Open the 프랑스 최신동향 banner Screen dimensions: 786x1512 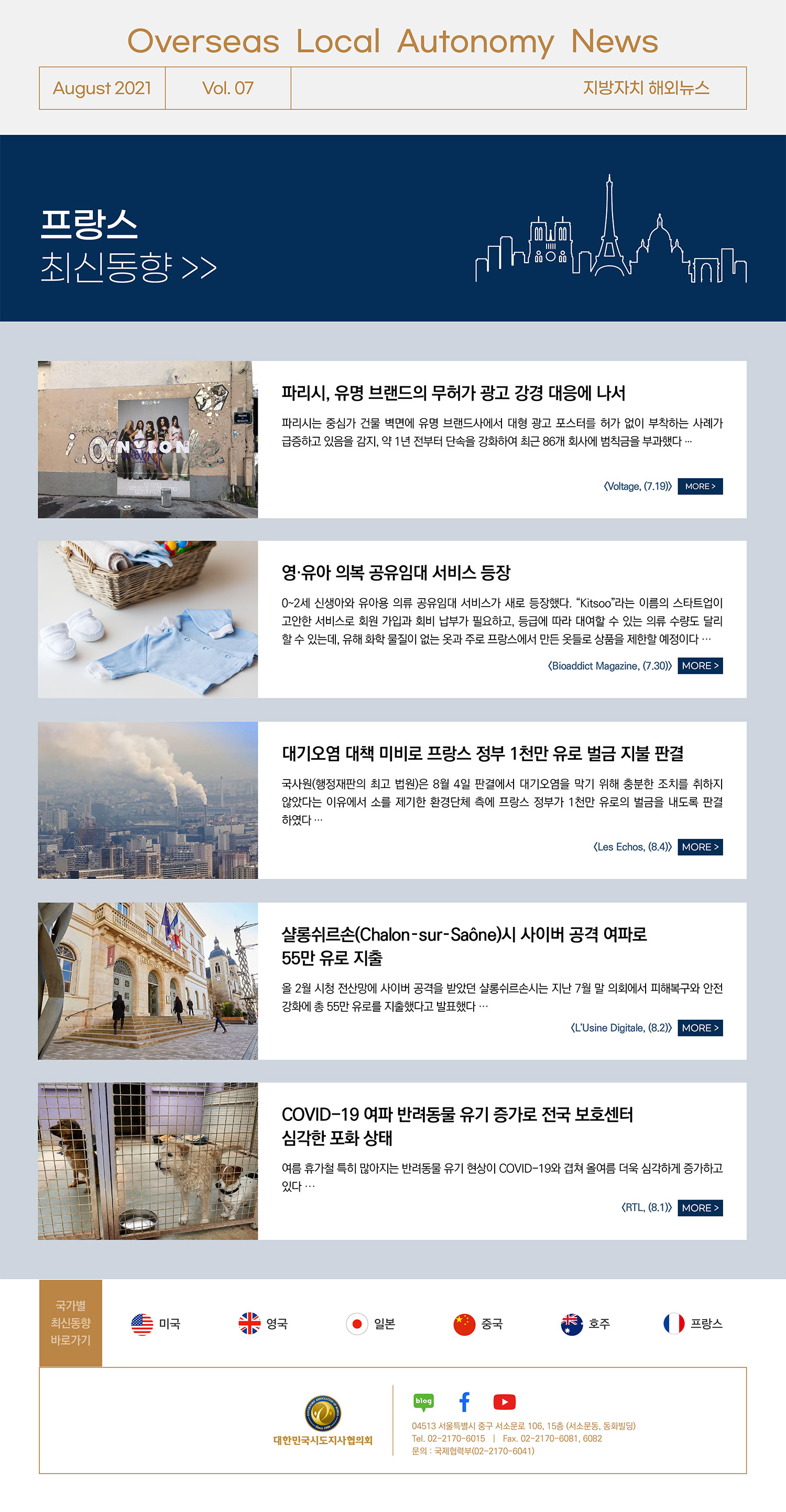(128, 245)
